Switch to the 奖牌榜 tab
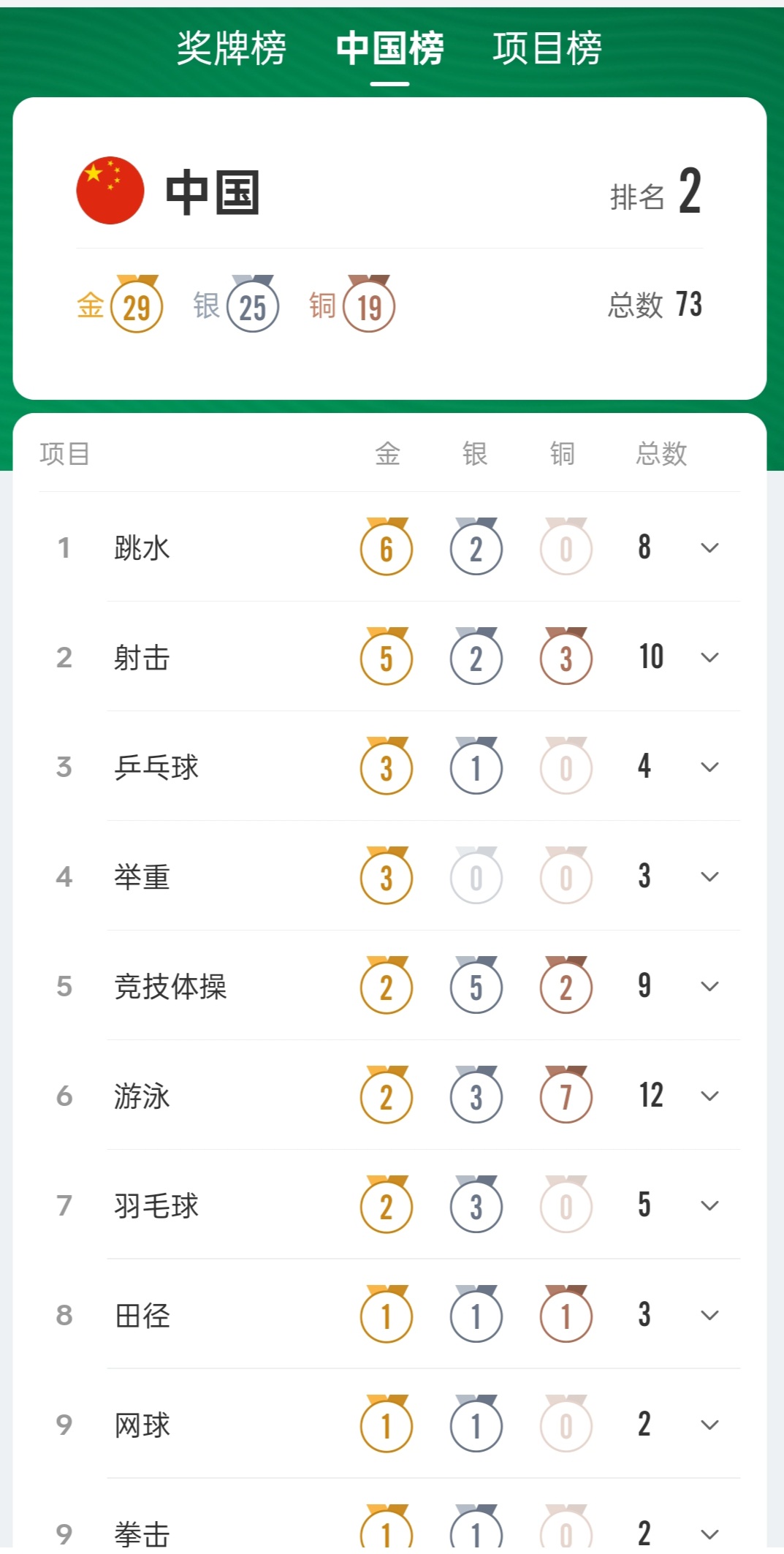The width and height of the screenshot is (784, 1554). tap(231, 49)
